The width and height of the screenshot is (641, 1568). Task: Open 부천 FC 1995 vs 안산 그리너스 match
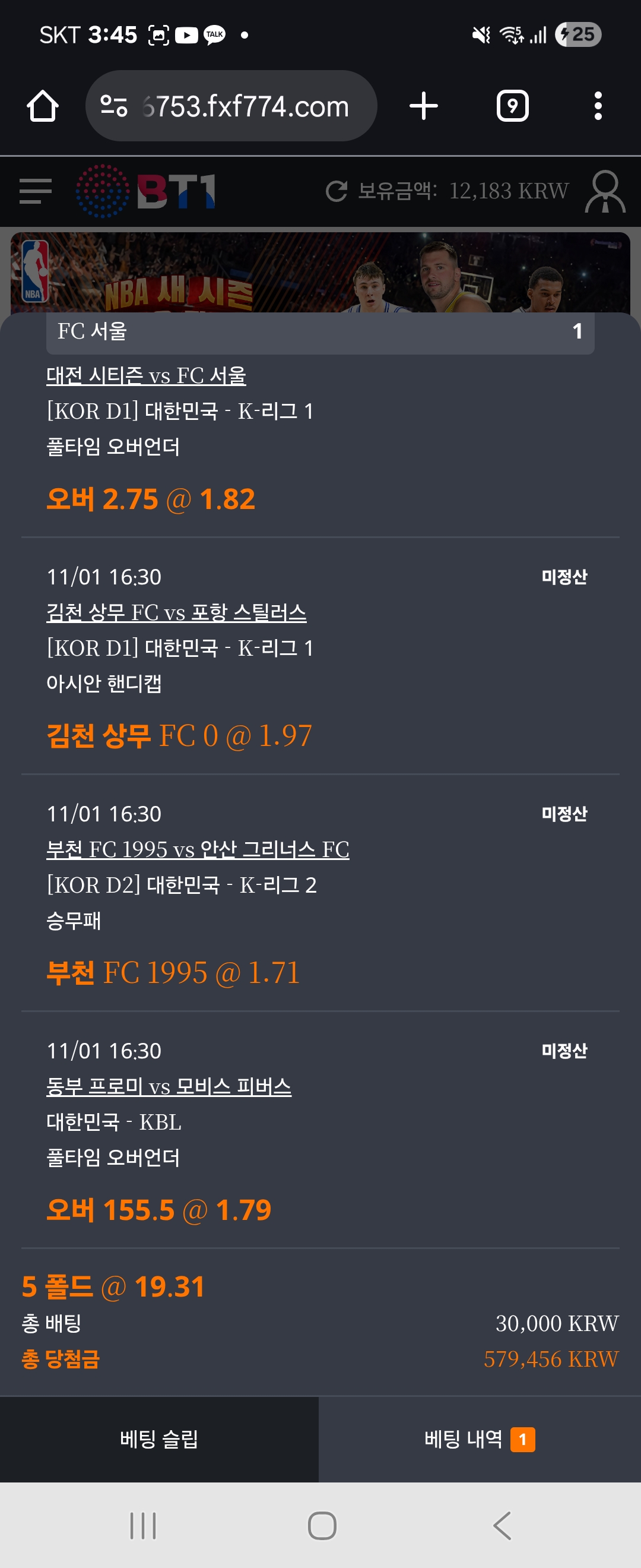click(198, 849)
